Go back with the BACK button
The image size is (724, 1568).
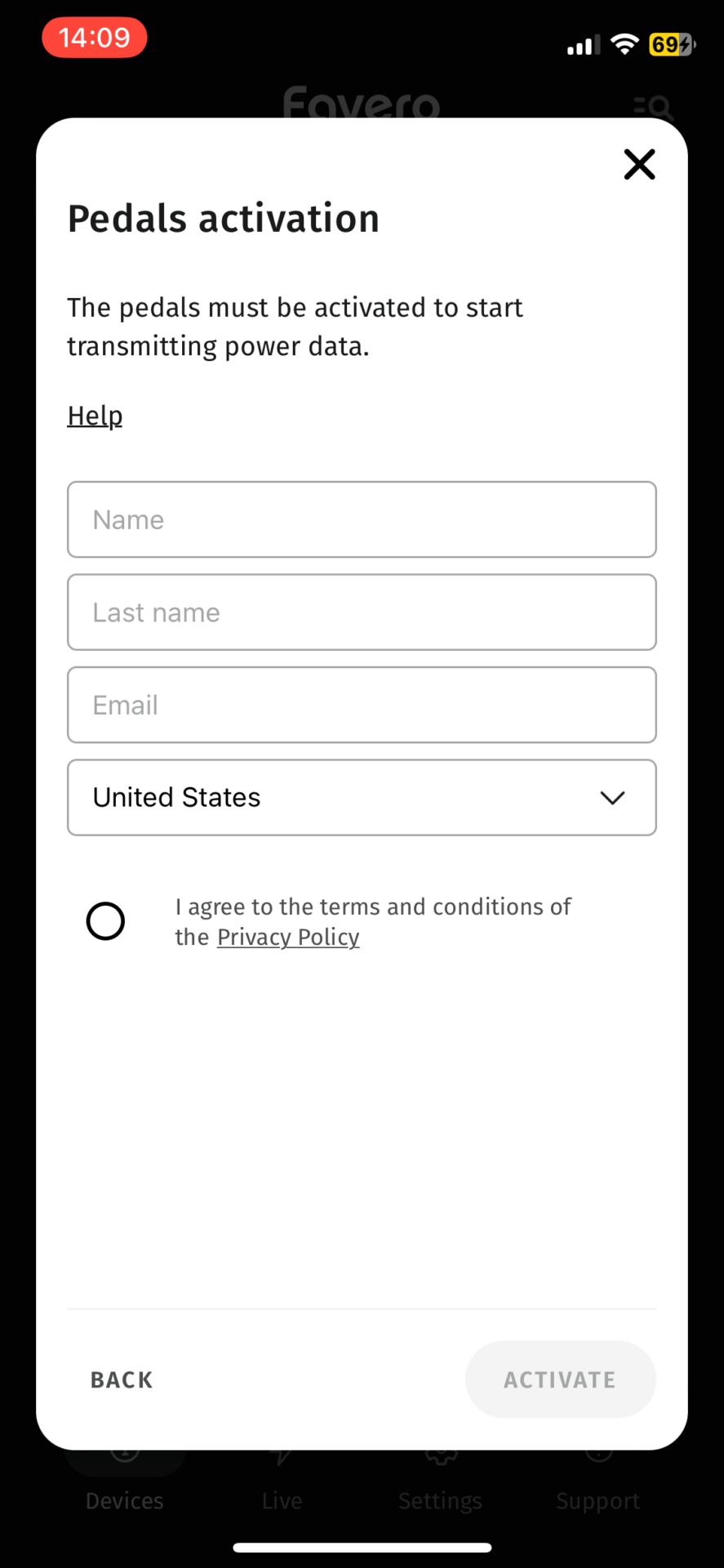pyautogui.click(x=122, y=1380)
